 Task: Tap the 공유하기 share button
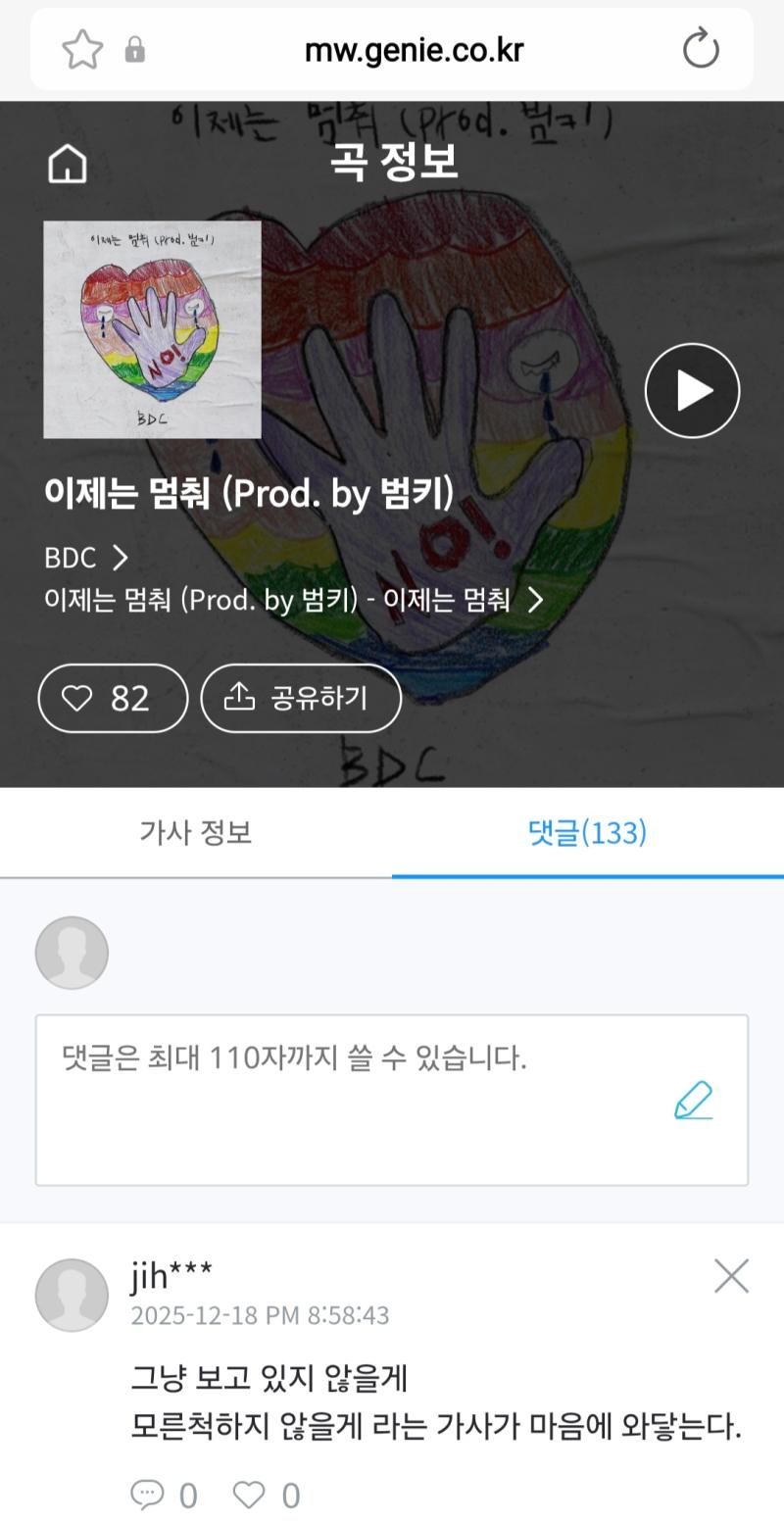(x=301, y=698)
